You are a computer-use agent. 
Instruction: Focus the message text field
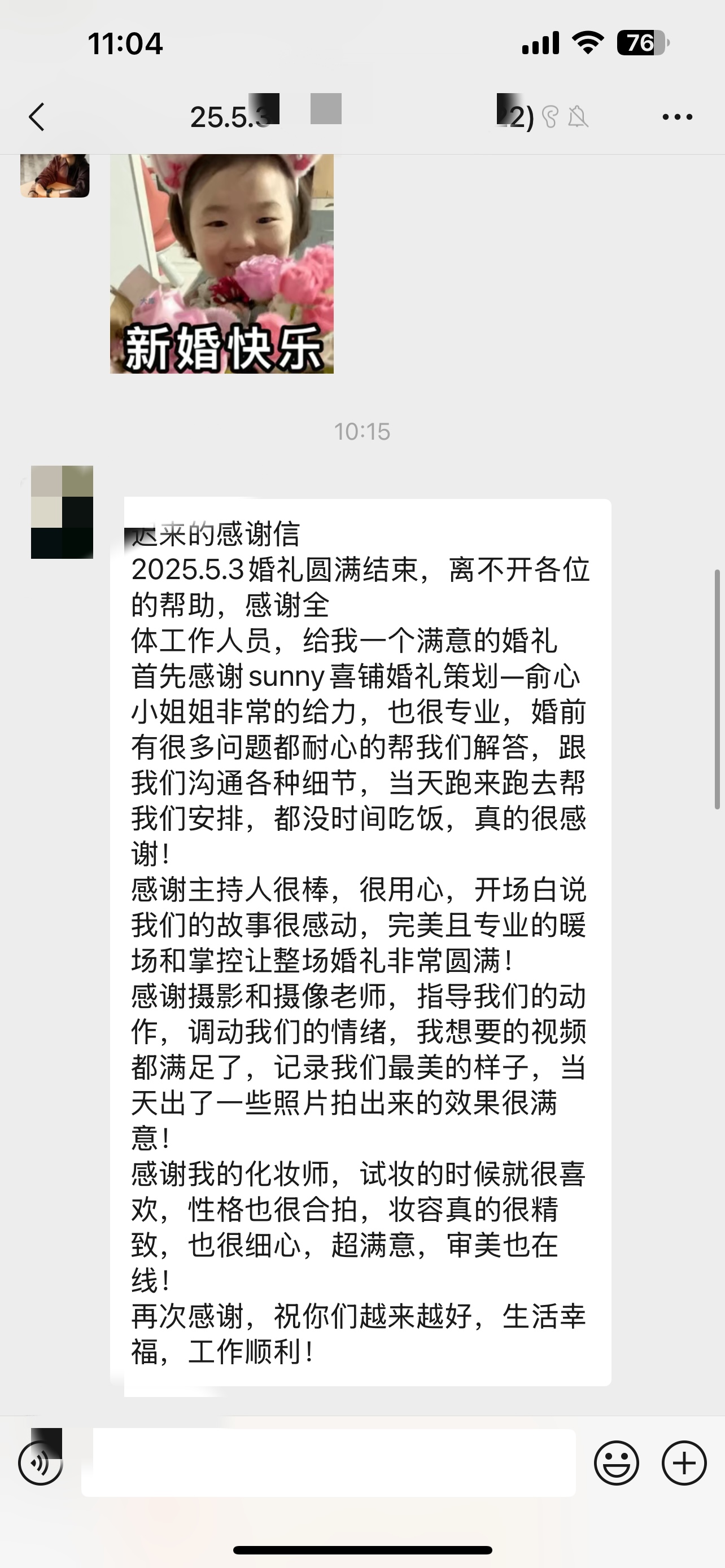point(329,1462)
